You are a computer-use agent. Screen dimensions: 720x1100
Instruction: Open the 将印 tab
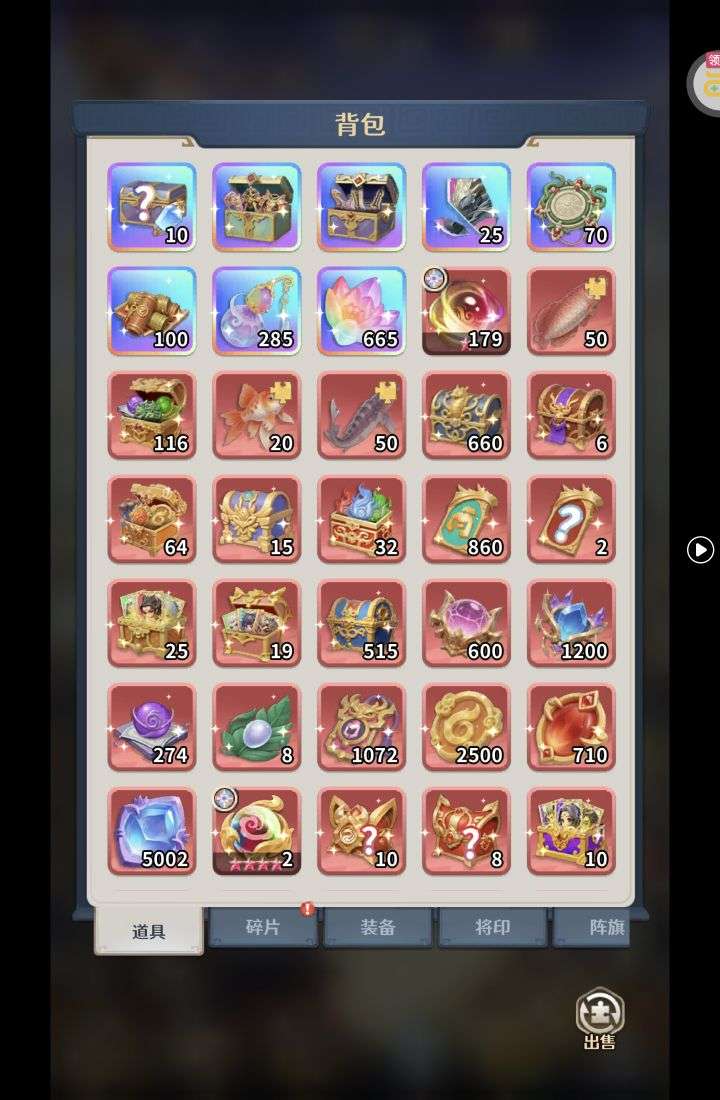tap(492, 927)
